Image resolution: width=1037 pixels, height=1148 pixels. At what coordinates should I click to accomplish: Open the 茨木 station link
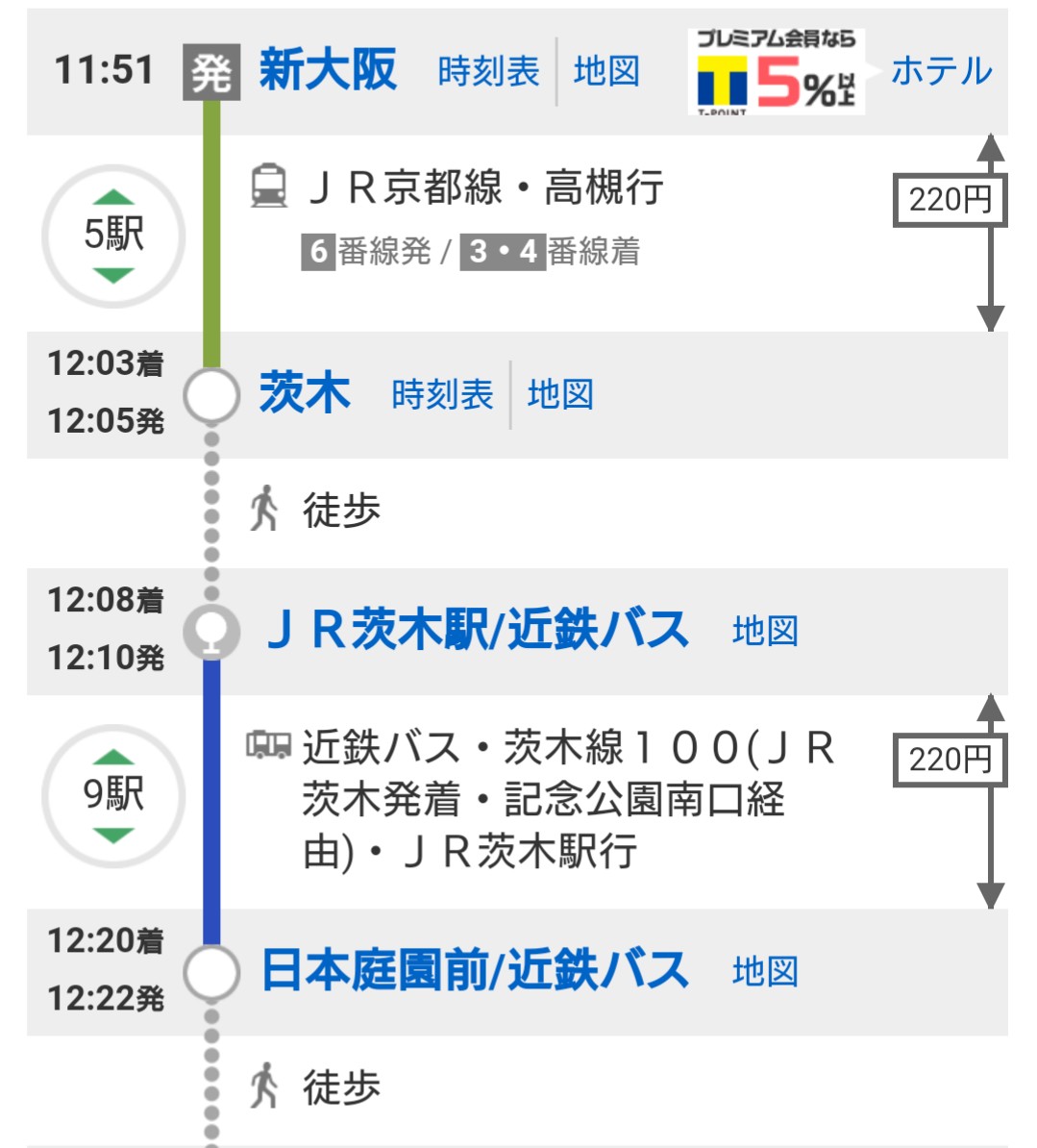[304, 394]
